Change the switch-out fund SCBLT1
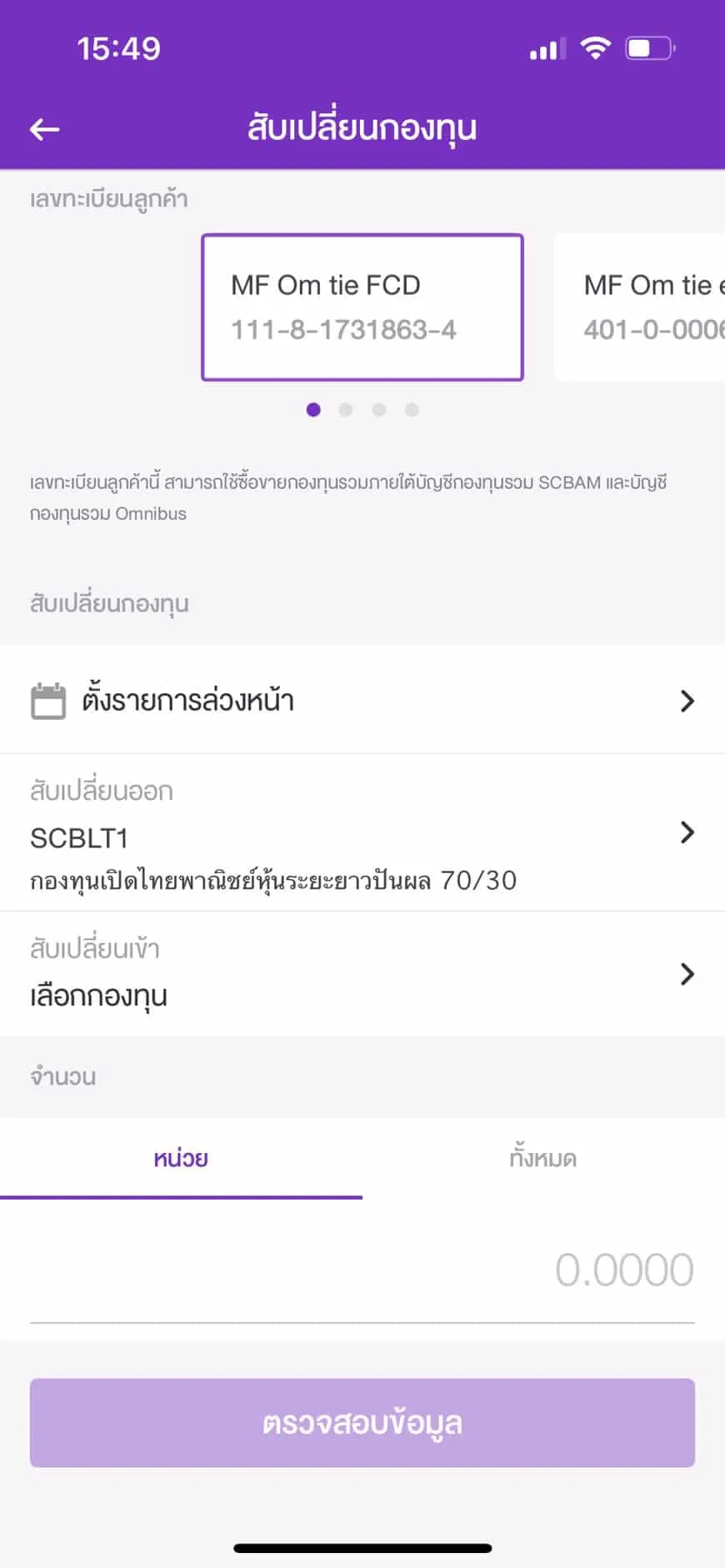The image size is (725, 1568). [x=362, y=833]
